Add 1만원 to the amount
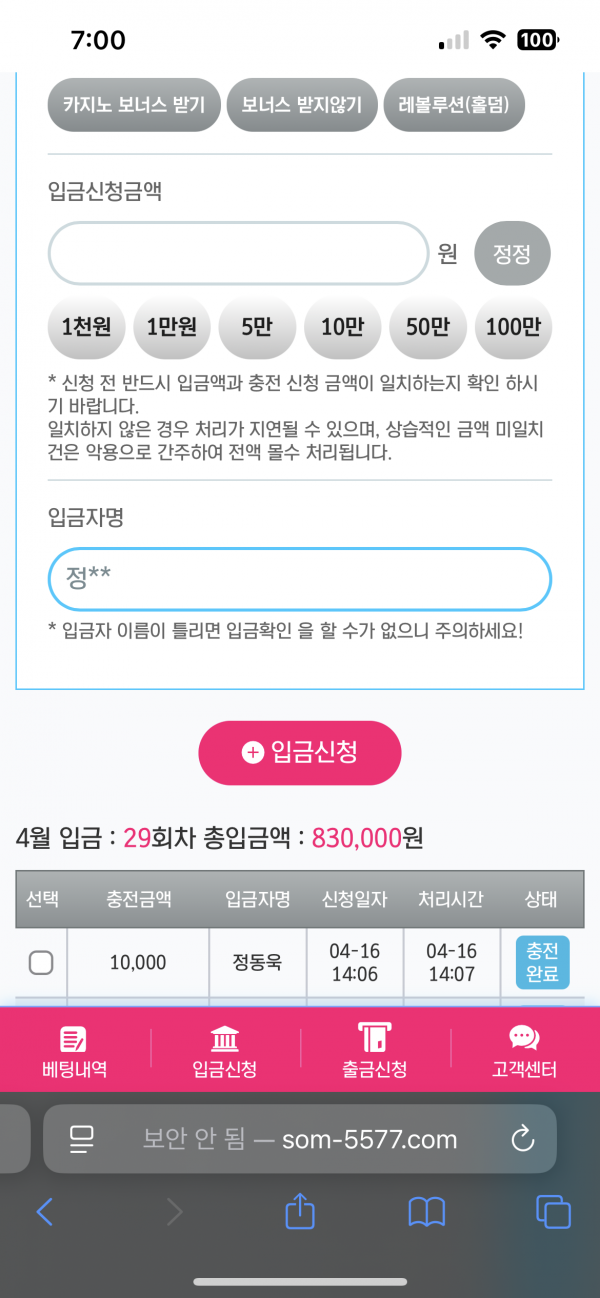600x1298 pixels. pos(171,327)
